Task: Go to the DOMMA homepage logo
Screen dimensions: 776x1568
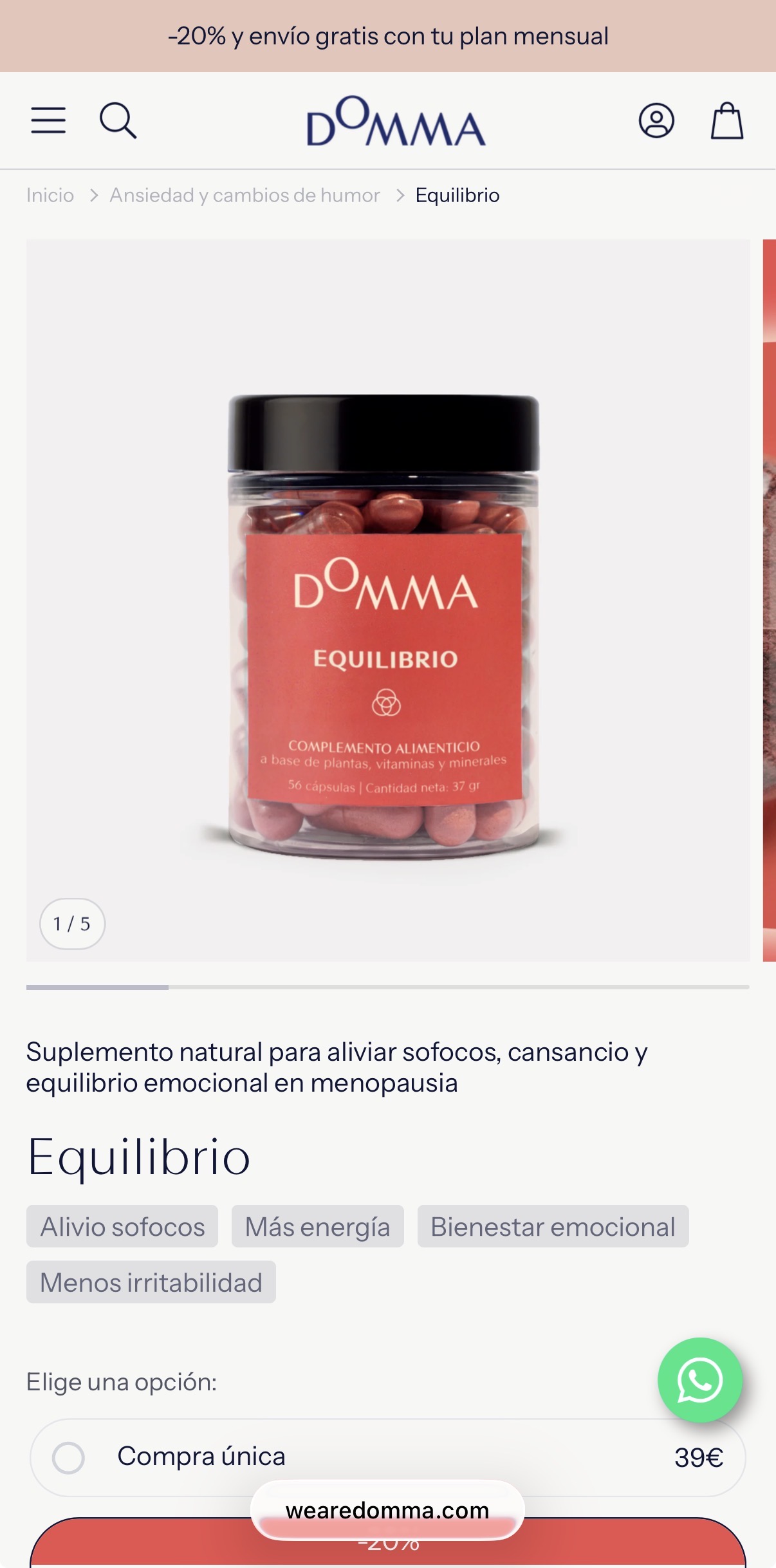Action: tap(395, 122)
